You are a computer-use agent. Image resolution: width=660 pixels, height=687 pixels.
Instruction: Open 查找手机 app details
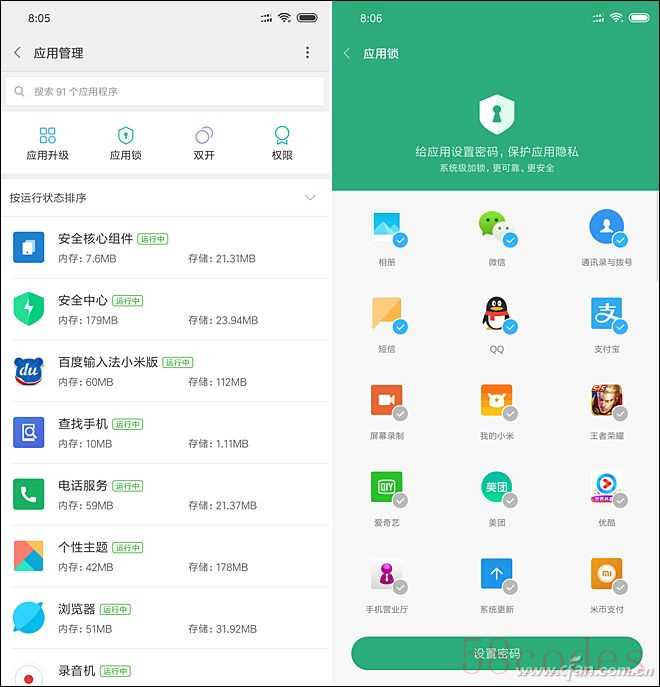[165, 433]
